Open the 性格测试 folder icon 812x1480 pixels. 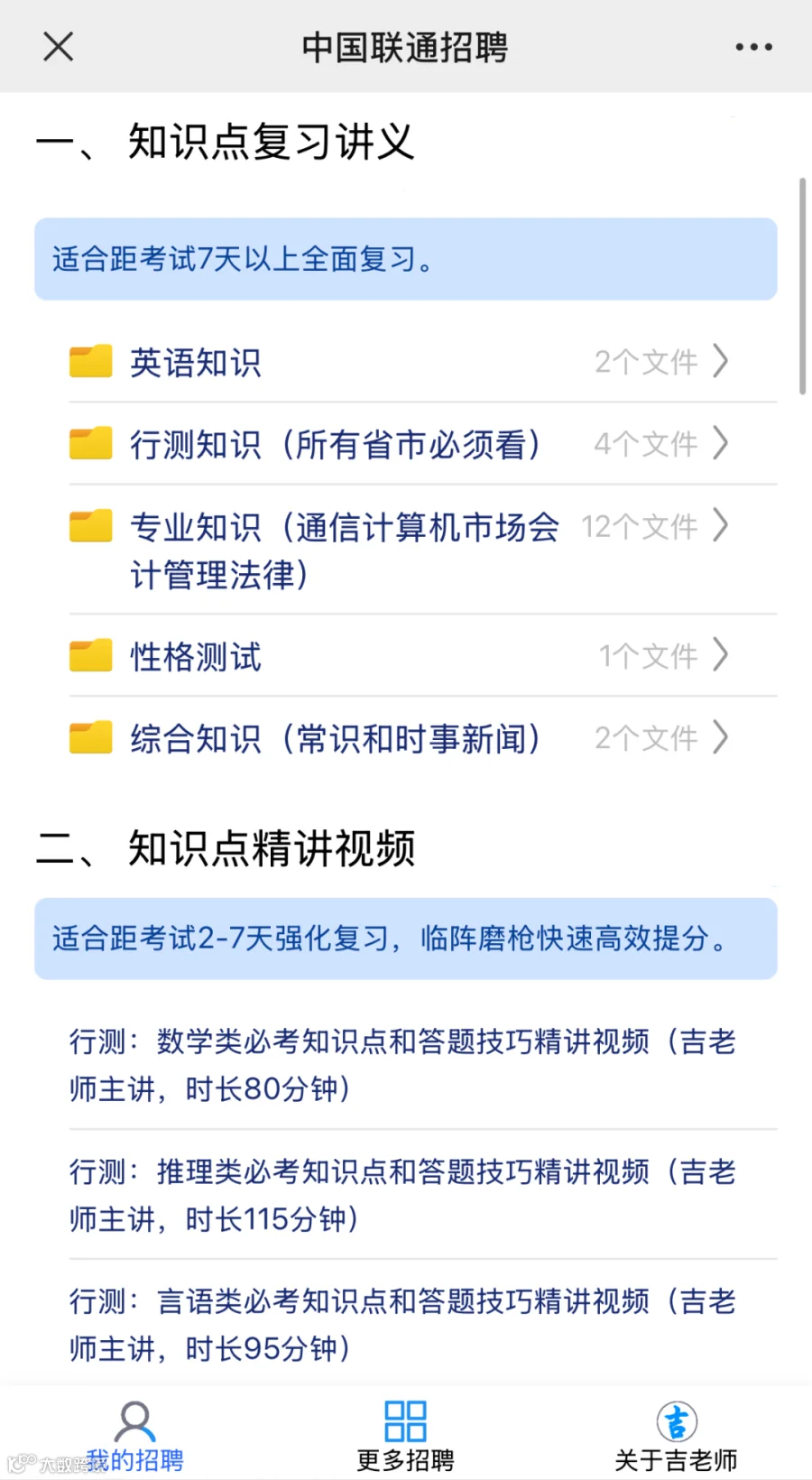point(90,656)
